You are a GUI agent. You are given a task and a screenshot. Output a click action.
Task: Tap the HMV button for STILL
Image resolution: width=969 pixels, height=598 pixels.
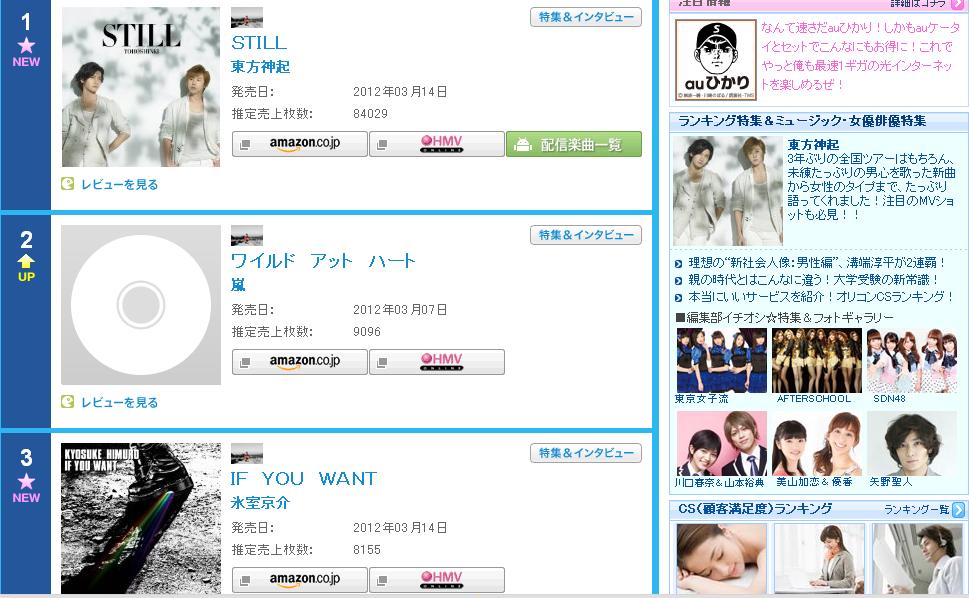coord(436,144)
